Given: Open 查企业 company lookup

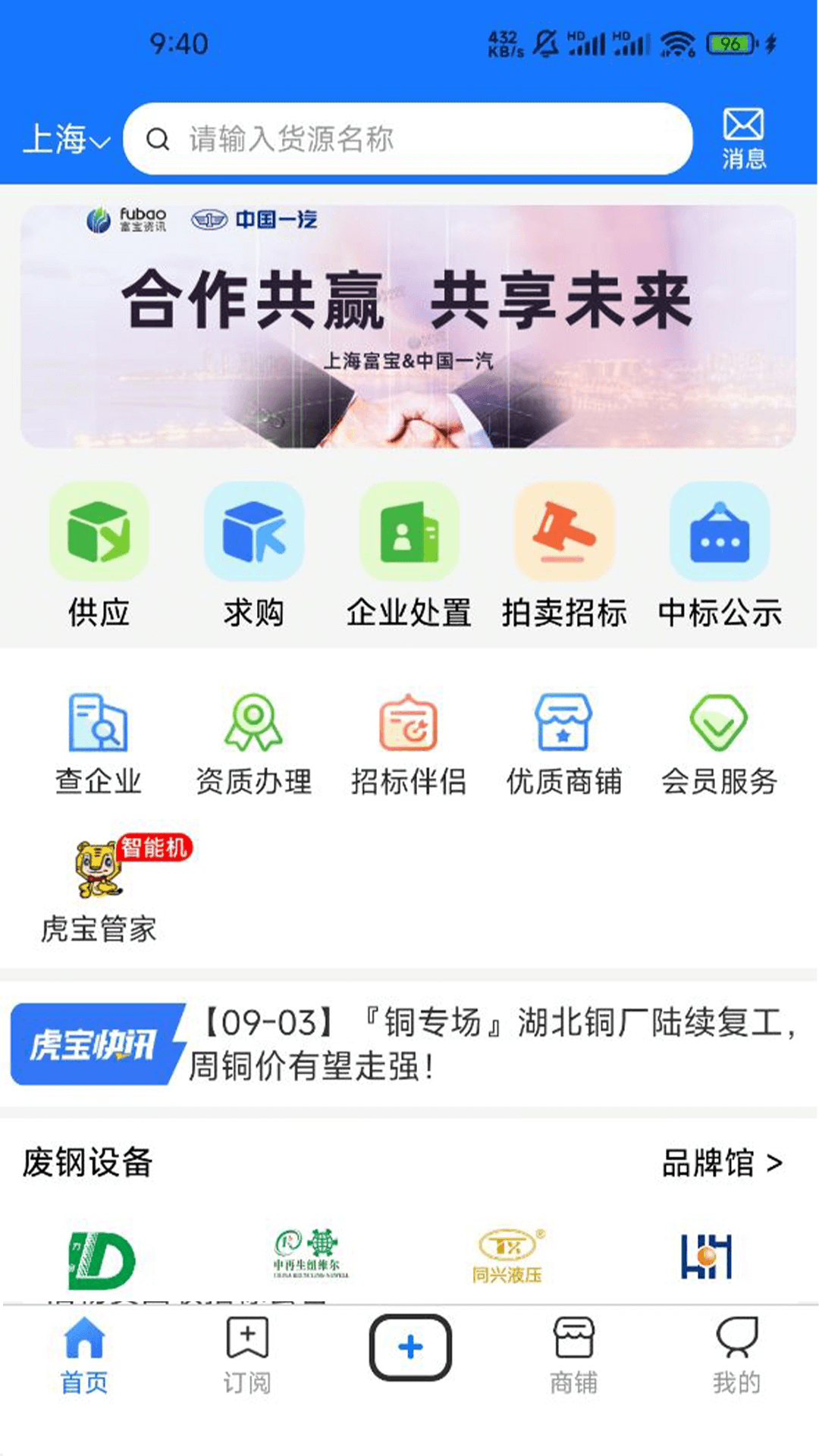Looking at the screenshot, I should 99,743.
